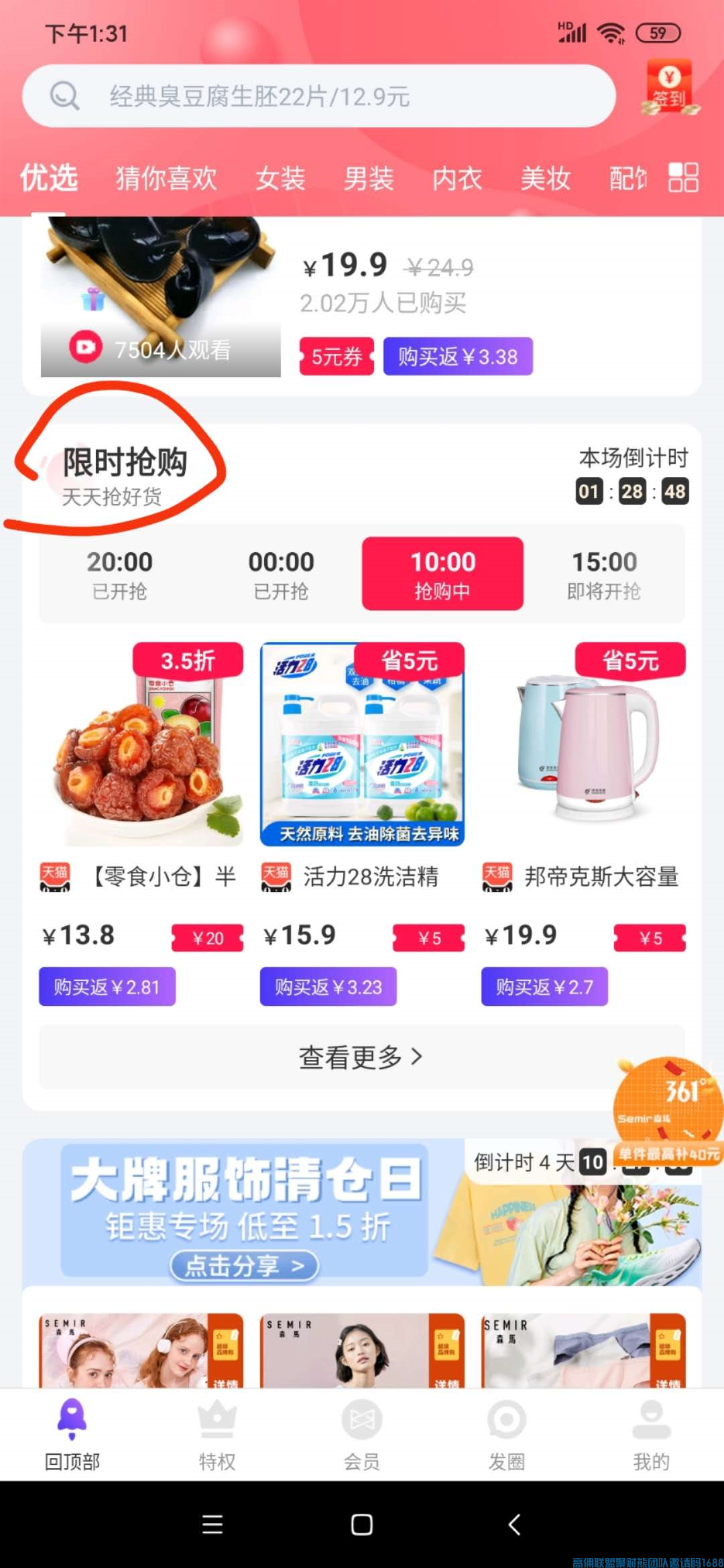This screenshot has height=1568, width=724.
Task: Tap 查看更多 to see more deals
Action: pyautogui.click(x=361, y=1057)
